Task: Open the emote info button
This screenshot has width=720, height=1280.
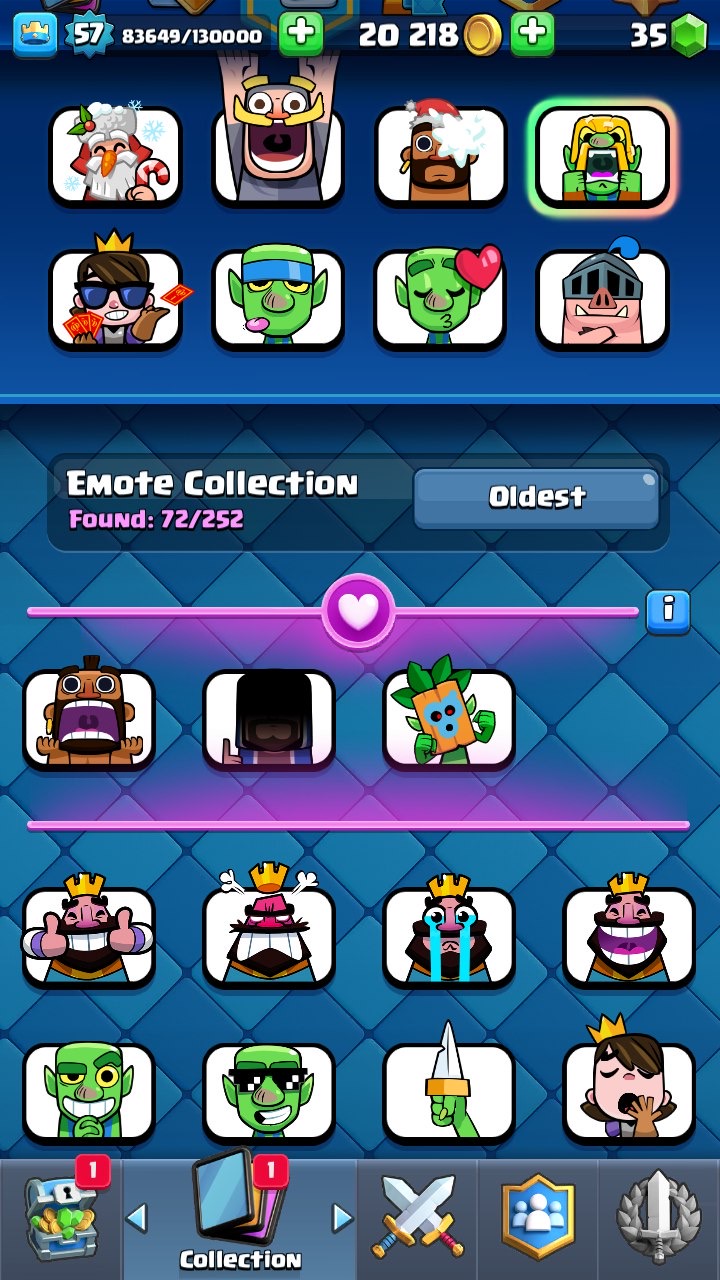Action: click(668, 611)
